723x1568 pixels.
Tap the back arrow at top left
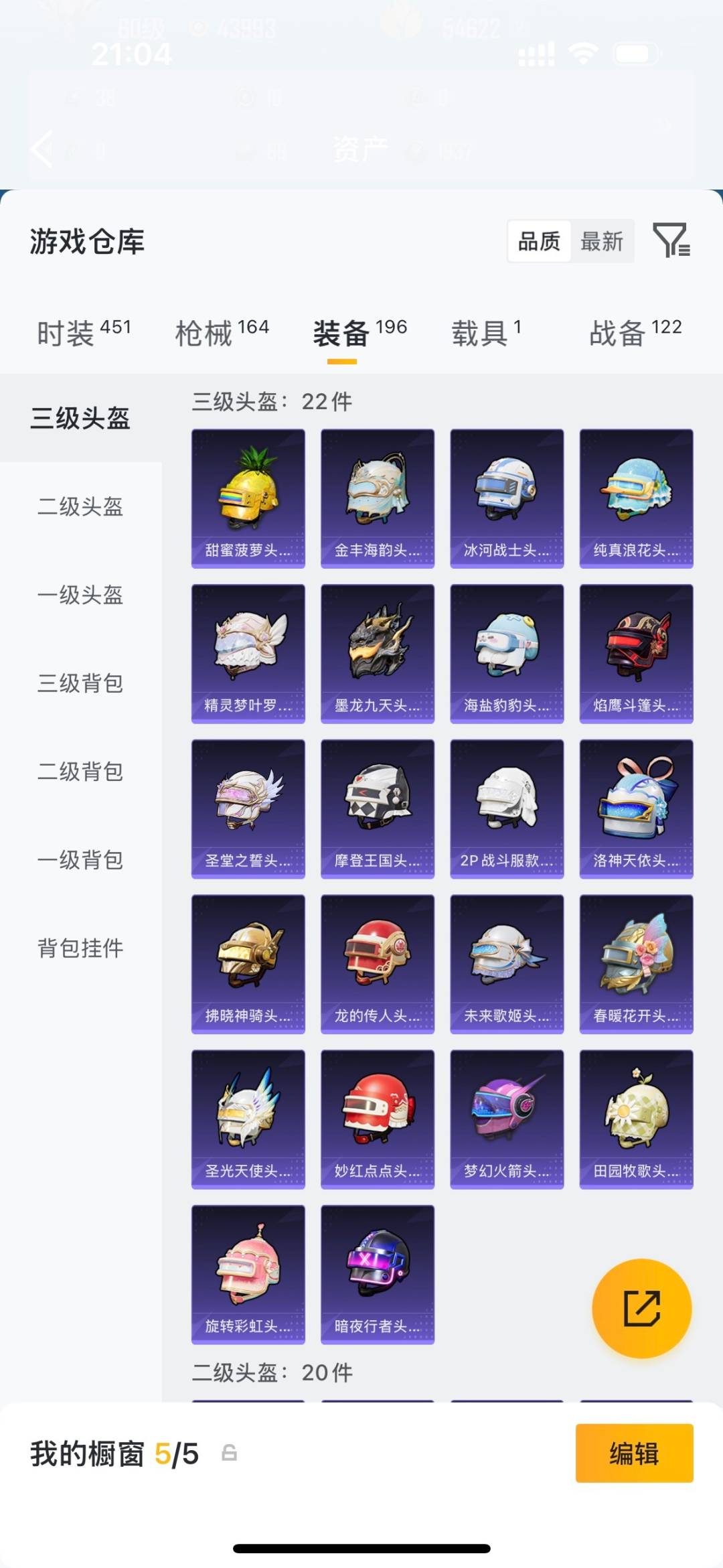click(42, 149)
